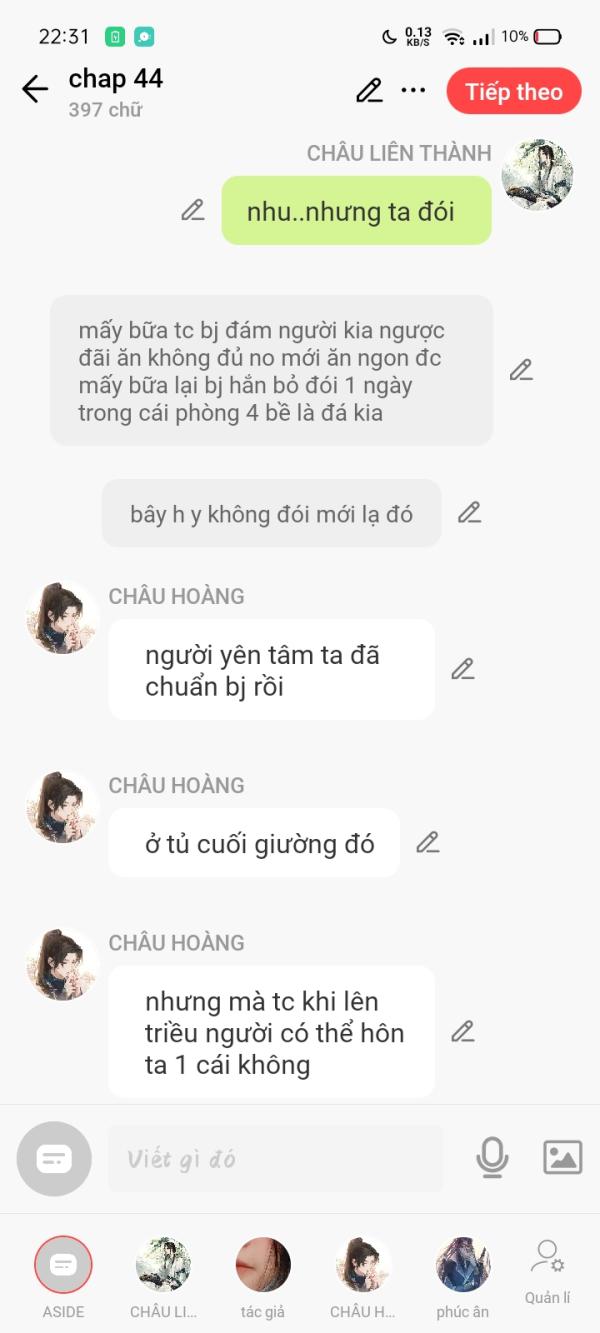Focus the "Viết gì đó" text field
Viewport: 600px width, 1333px height.
click(275, 1159)
